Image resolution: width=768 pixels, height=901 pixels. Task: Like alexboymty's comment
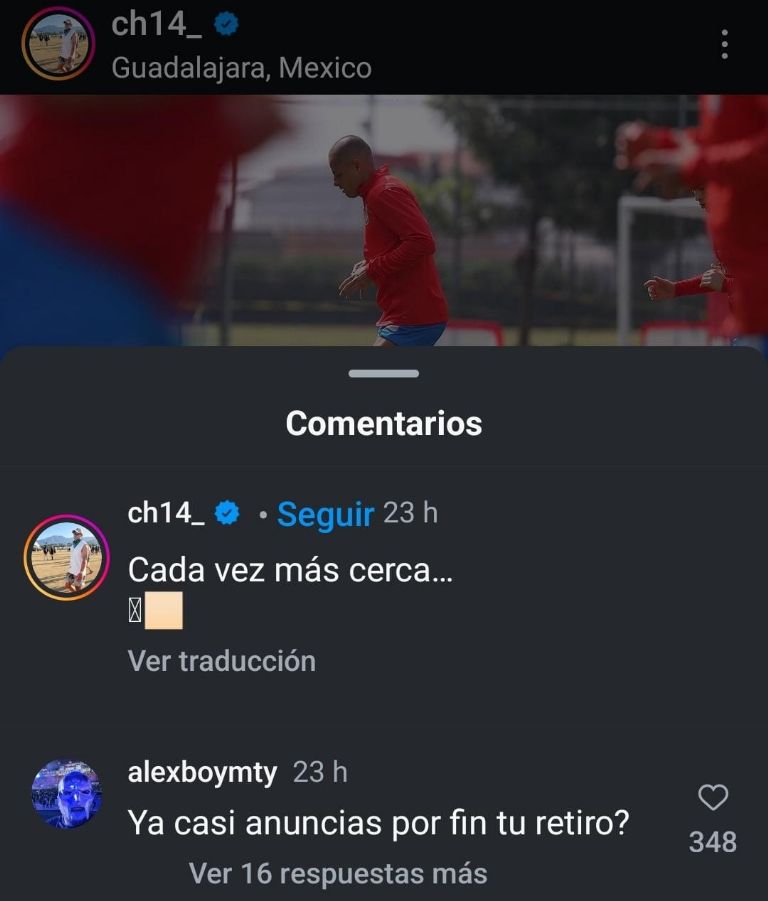[x=712, y=798]
